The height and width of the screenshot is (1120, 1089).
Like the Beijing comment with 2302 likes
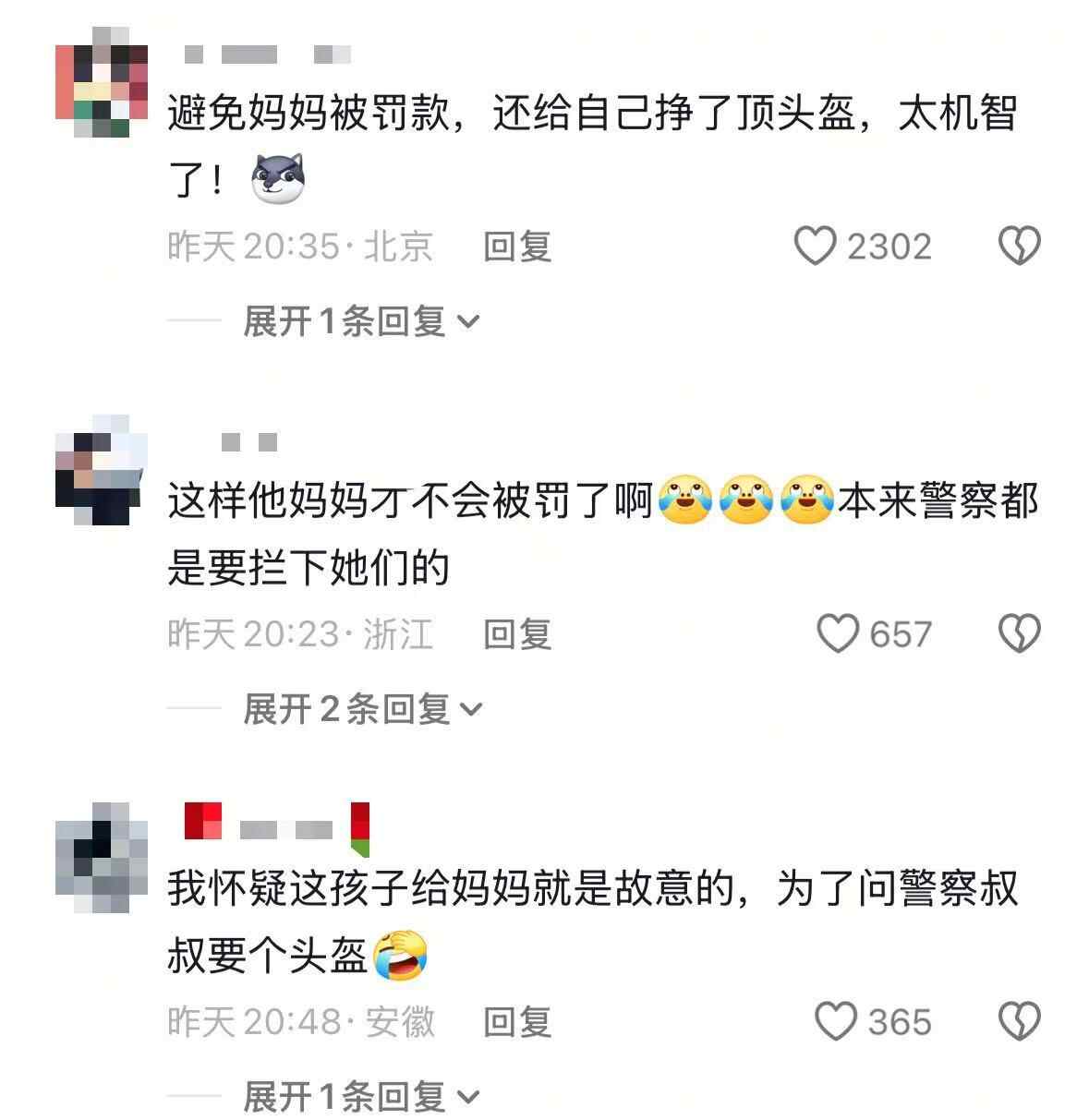tap(816, 247)
